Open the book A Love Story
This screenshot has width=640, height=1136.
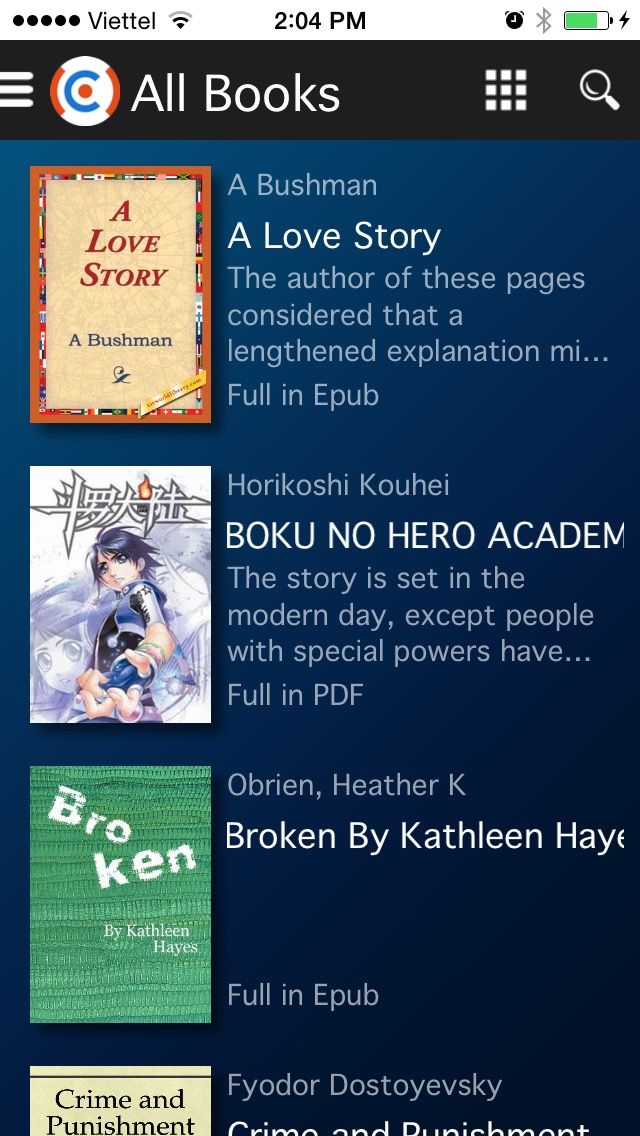(x=334, y=237)
